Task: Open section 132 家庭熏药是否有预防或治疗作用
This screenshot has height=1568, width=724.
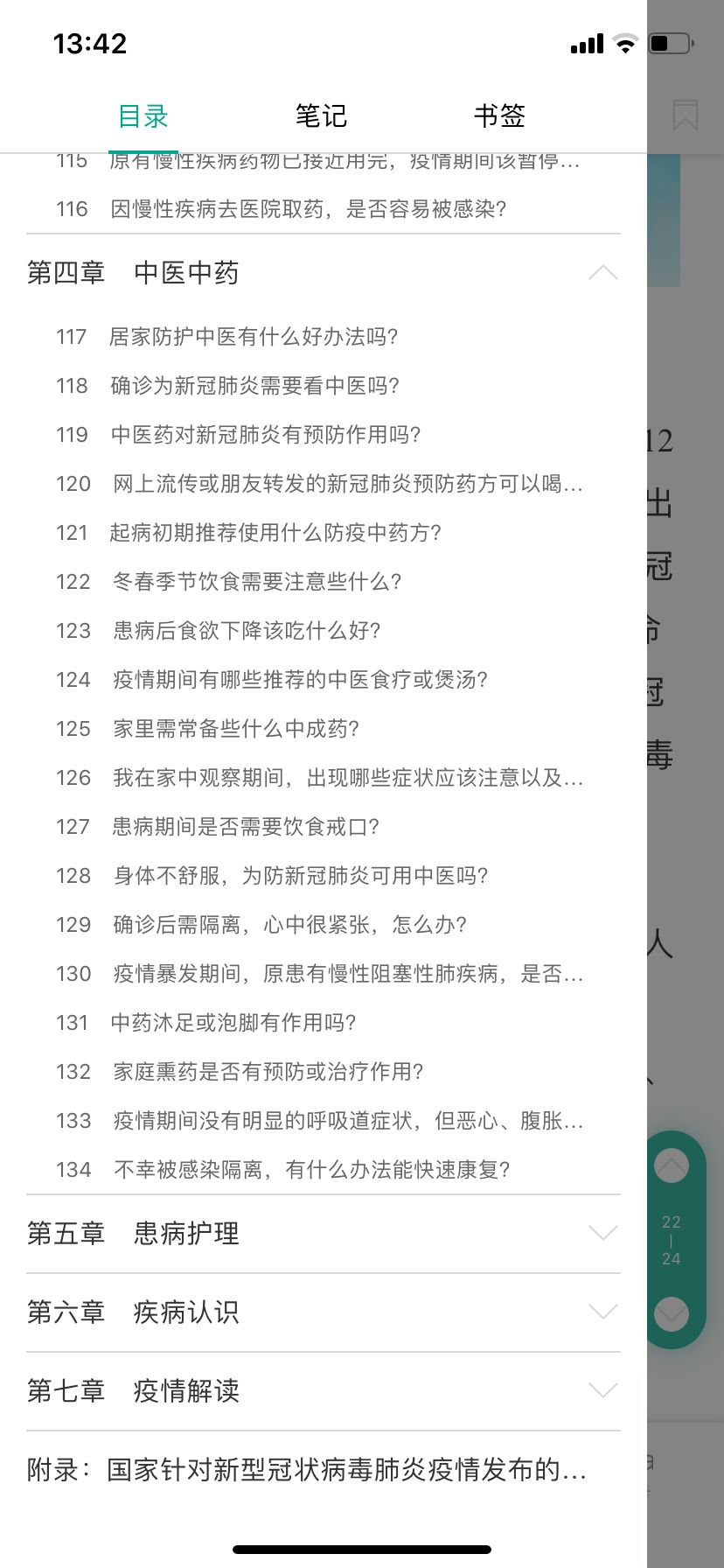Action: coord(268,1072)
